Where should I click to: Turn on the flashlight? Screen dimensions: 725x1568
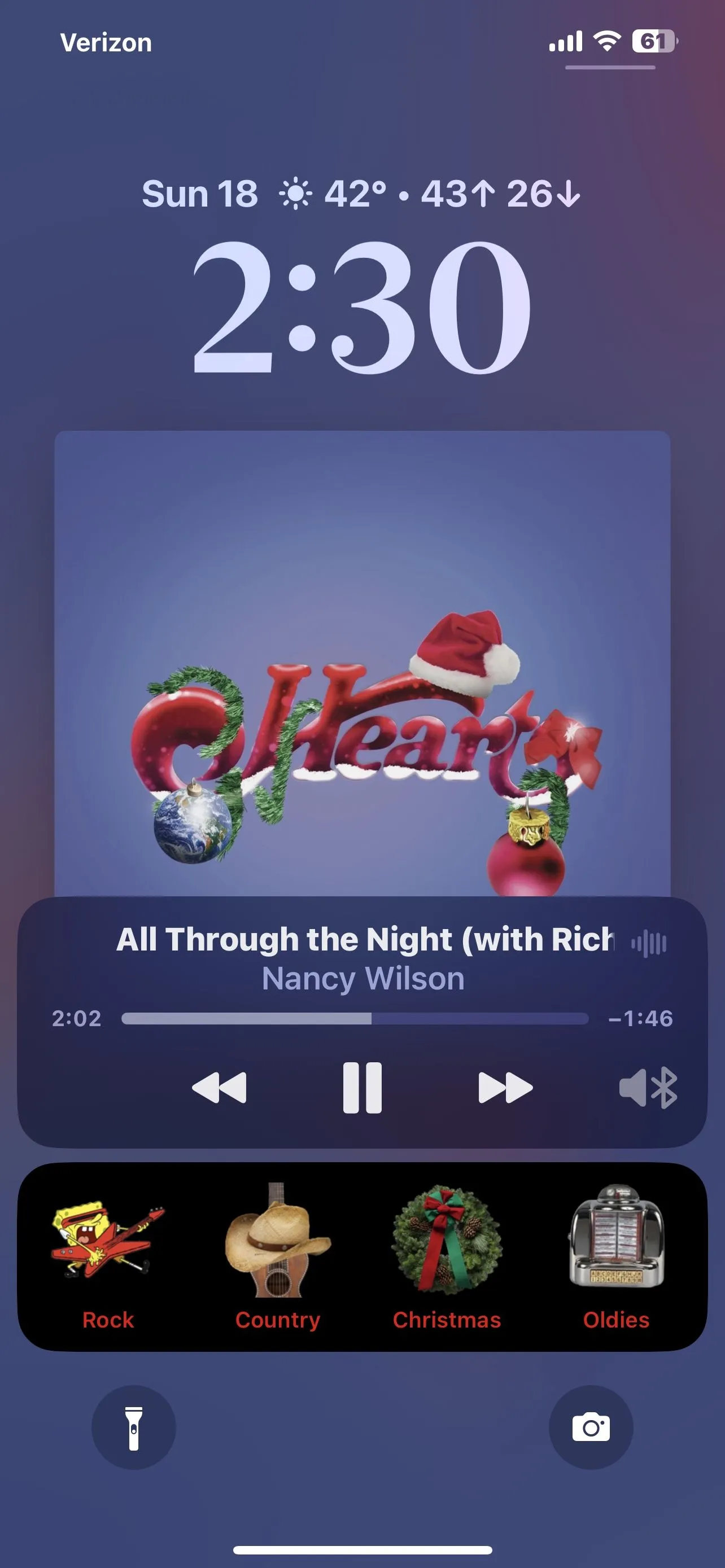(134, 1427)
